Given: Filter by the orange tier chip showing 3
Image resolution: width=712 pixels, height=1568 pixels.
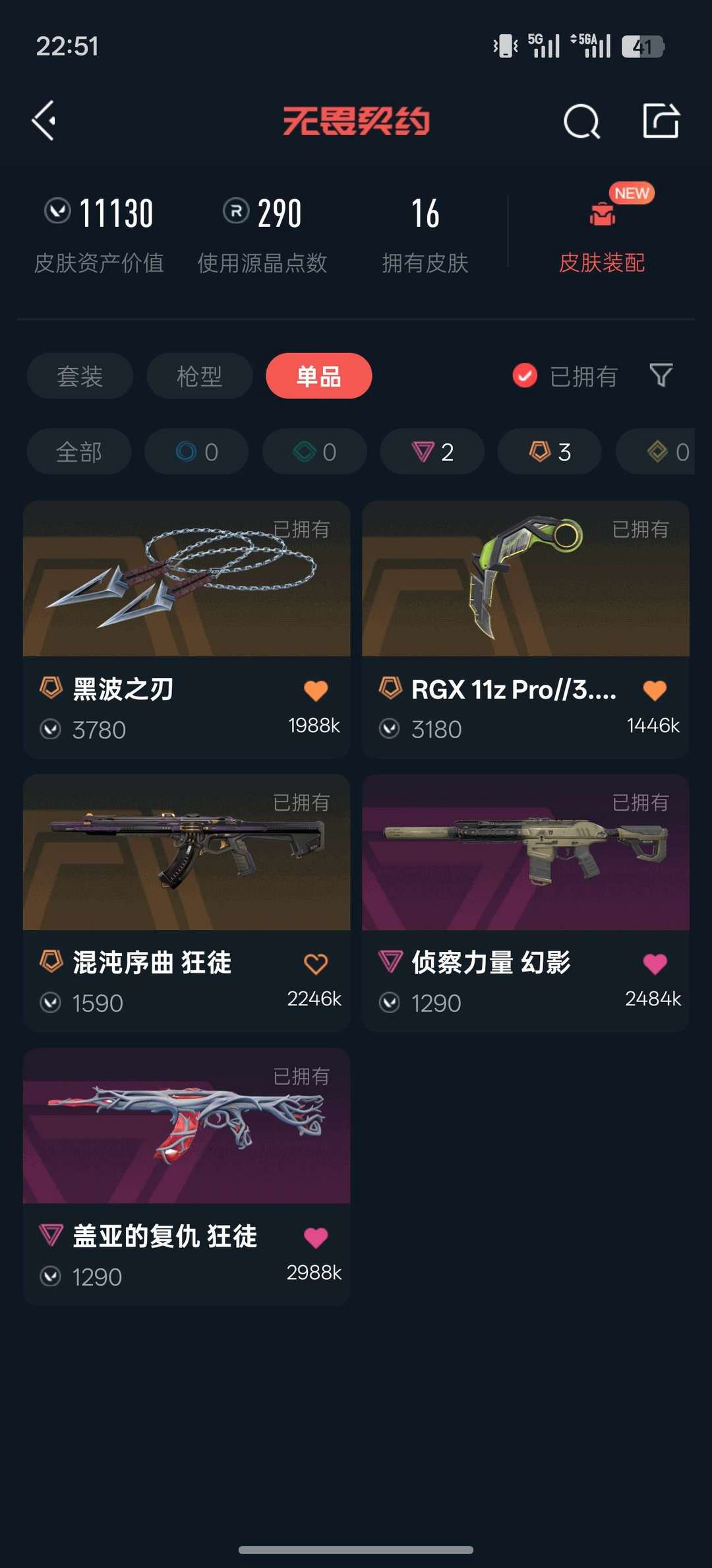Looking at the screenshot, I should pyautogui.click(x=550, y=452).
